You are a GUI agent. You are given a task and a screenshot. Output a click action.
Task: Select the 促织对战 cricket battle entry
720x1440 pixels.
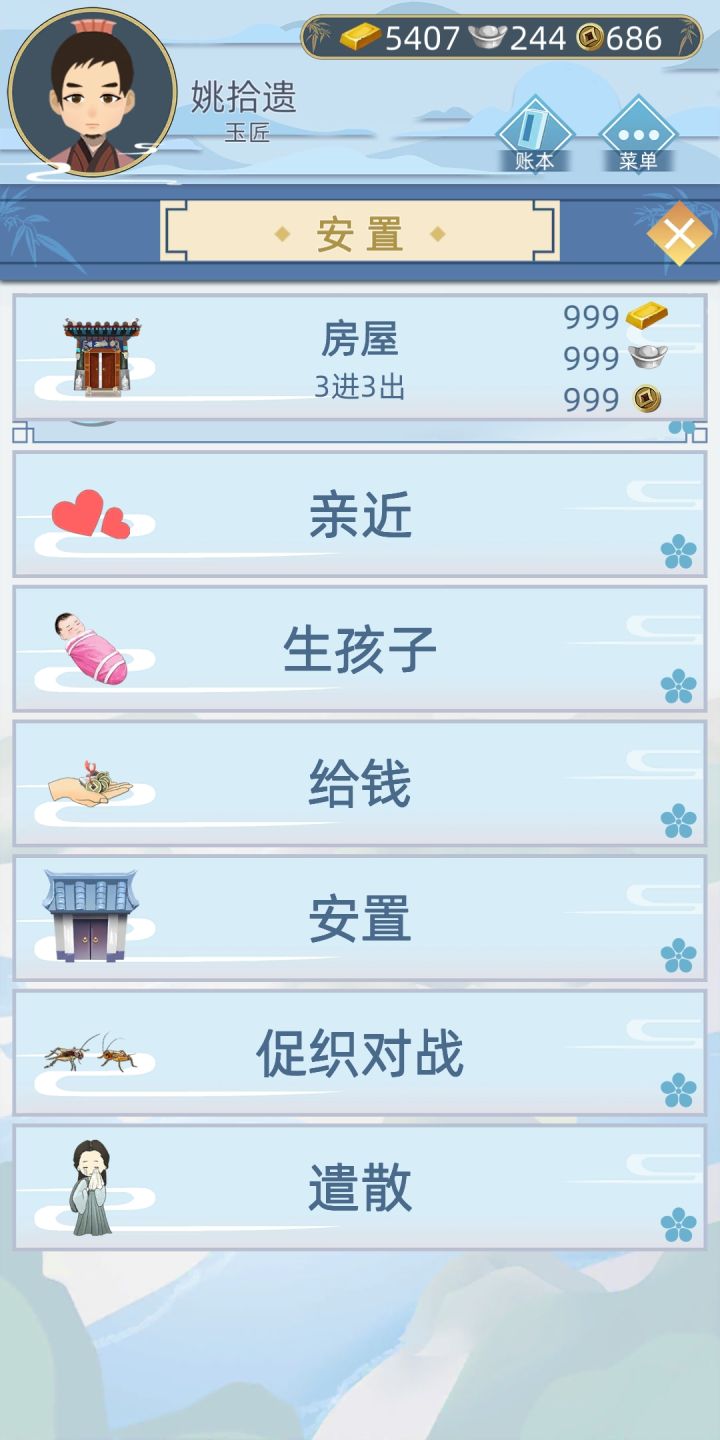(360, 1051)
